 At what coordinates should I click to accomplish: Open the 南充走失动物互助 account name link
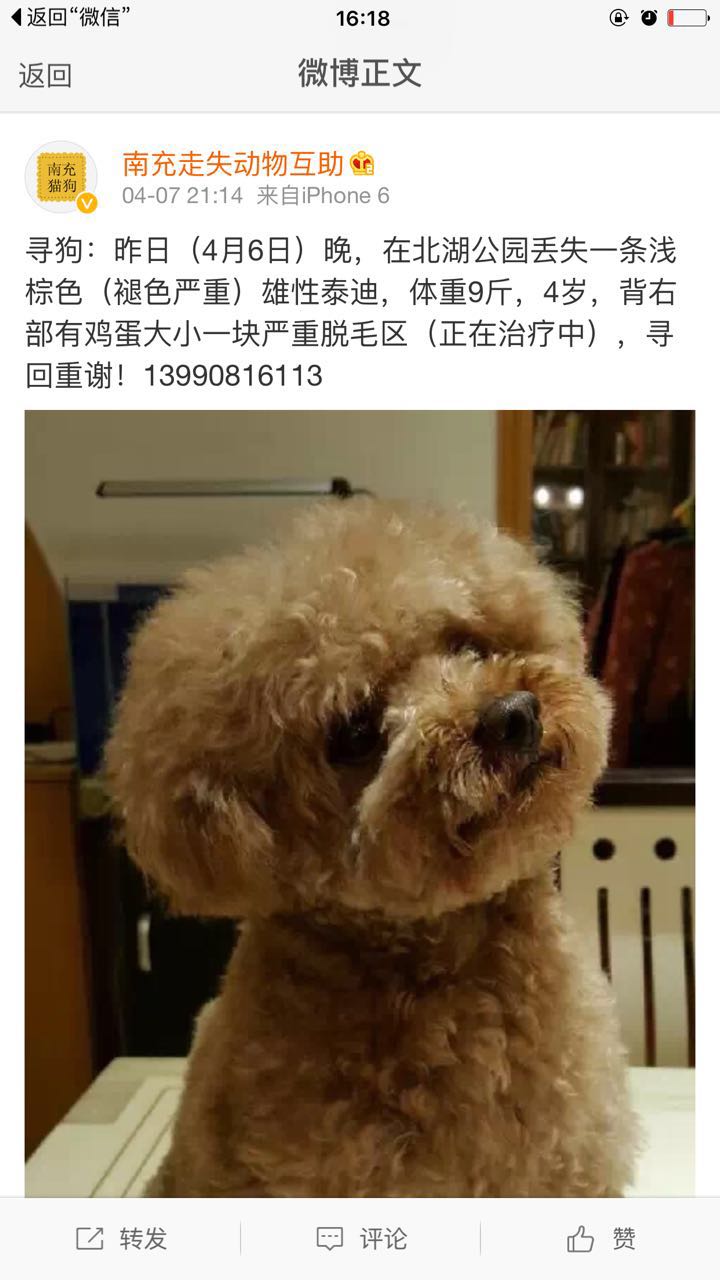point(232,164)
